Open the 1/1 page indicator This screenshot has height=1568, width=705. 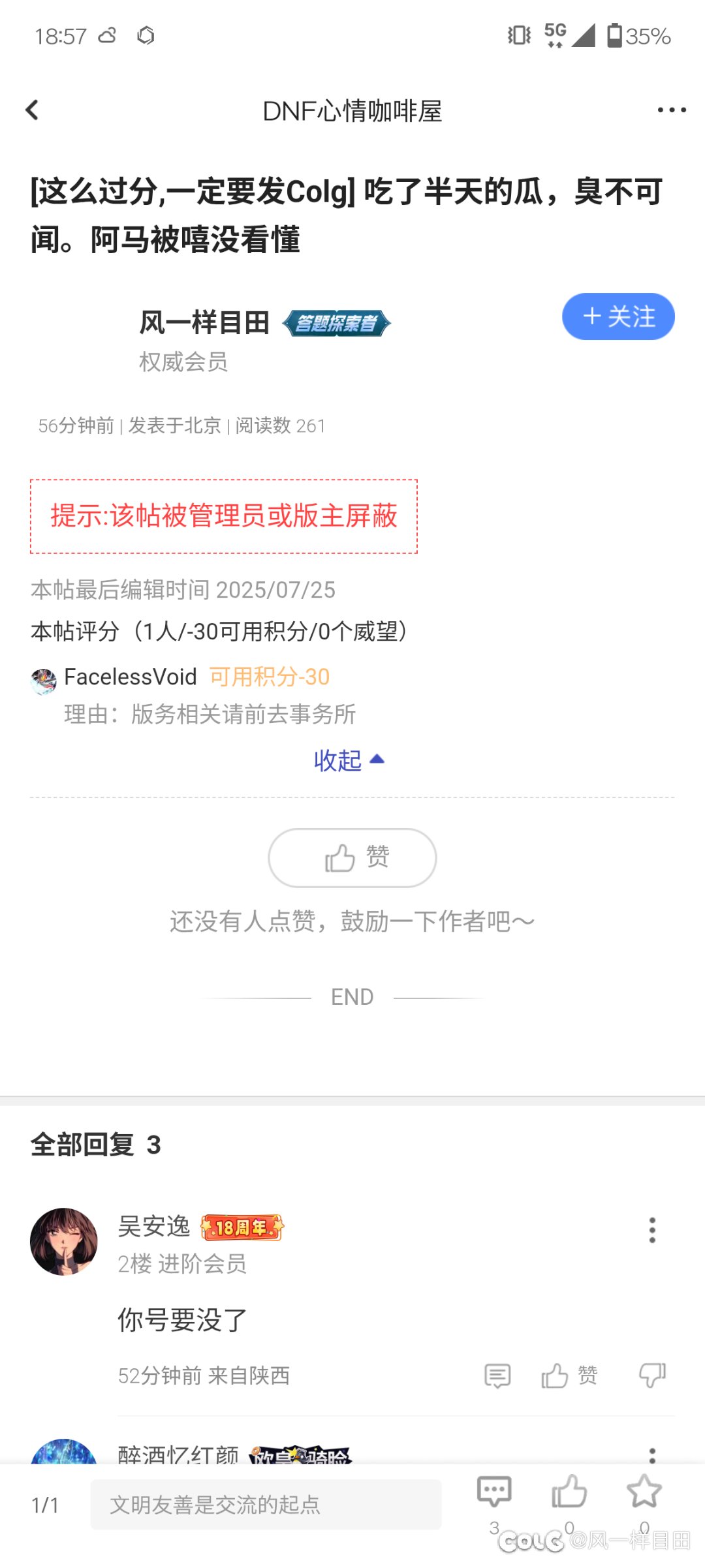coord(46,1505)
